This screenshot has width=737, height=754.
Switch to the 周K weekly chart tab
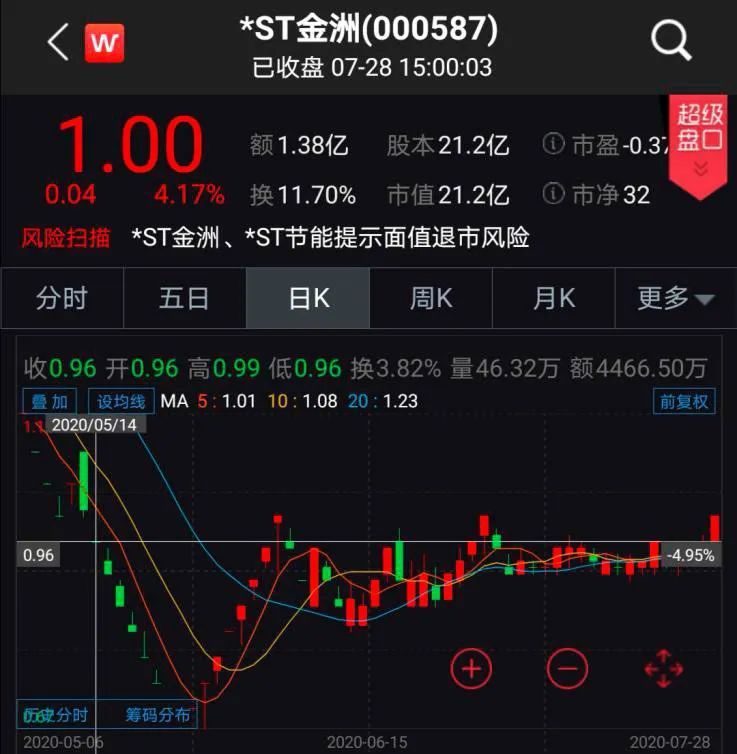tap(429, 298)
